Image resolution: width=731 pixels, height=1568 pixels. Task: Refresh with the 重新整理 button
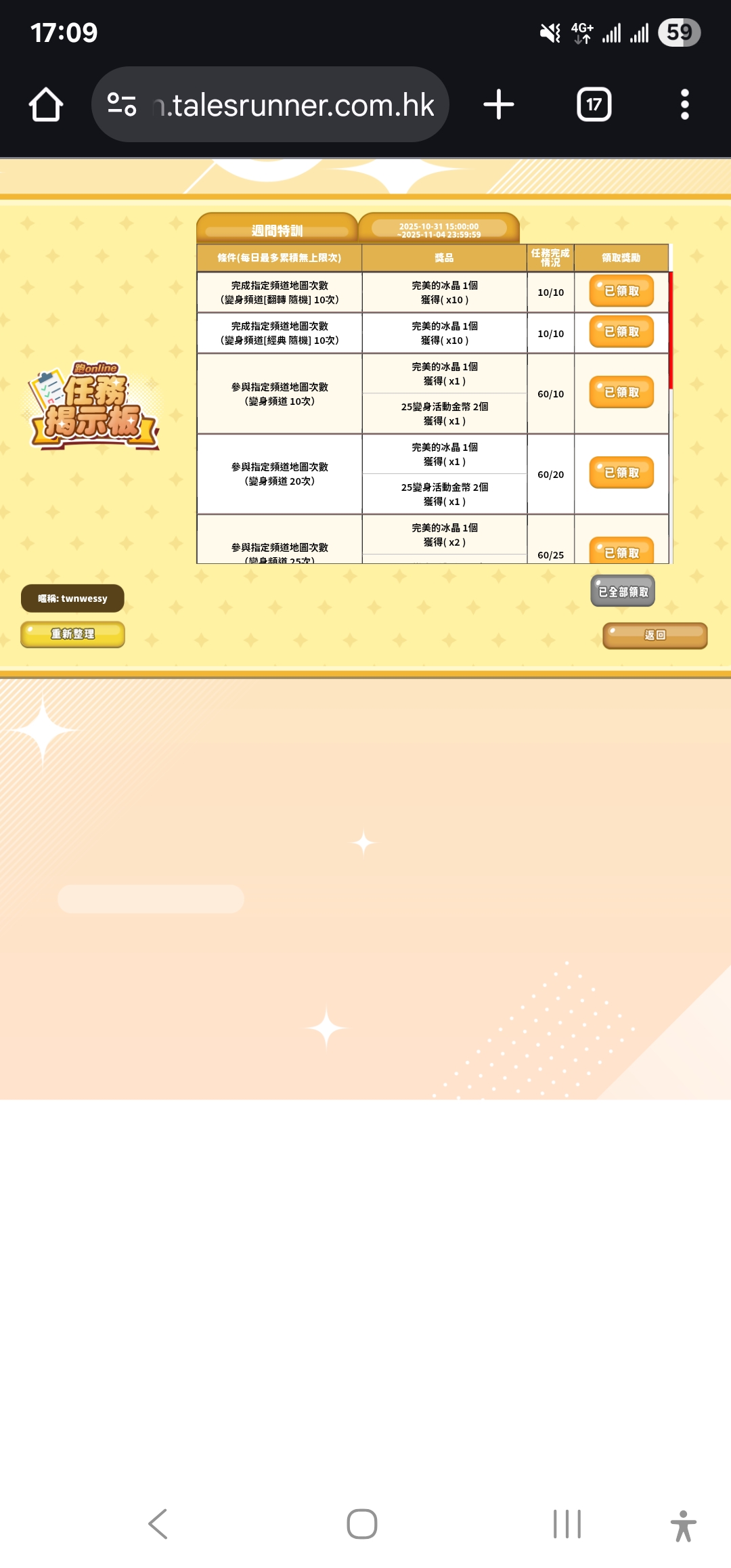tap(72, 634)
